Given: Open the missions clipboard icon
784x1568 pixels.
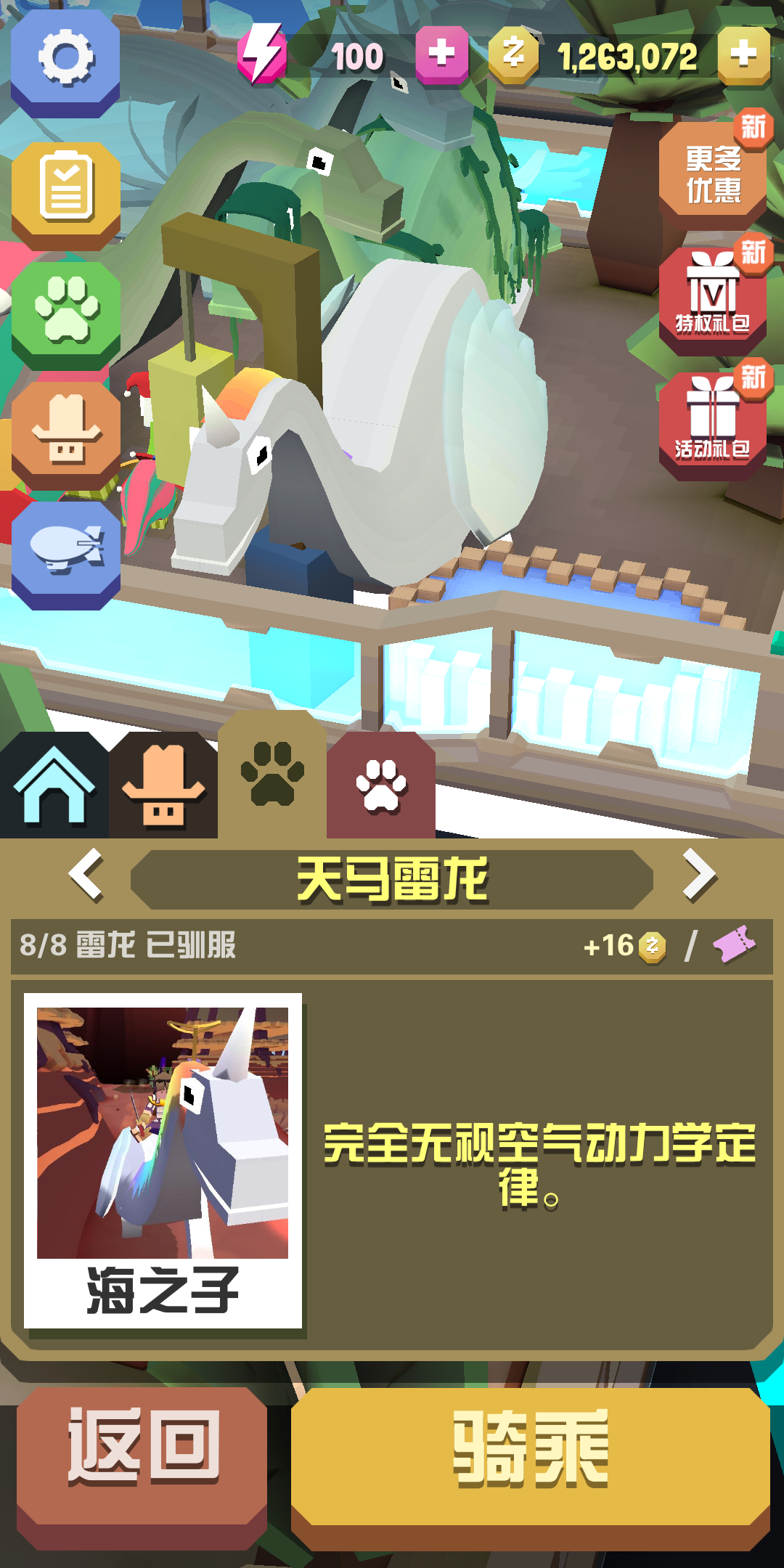Looking at the screenshot, I should 66,190.
